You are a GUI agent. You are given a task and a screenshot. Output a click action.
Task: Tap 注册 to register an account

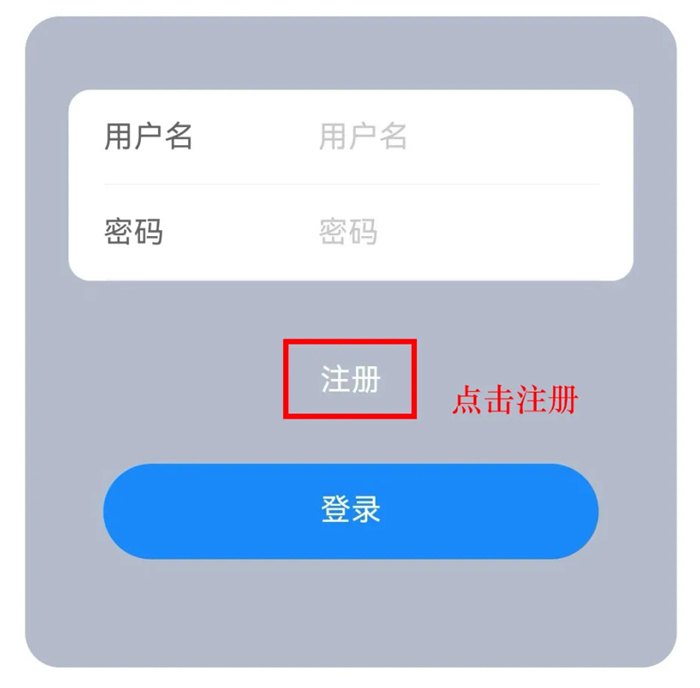click(350, 380)
